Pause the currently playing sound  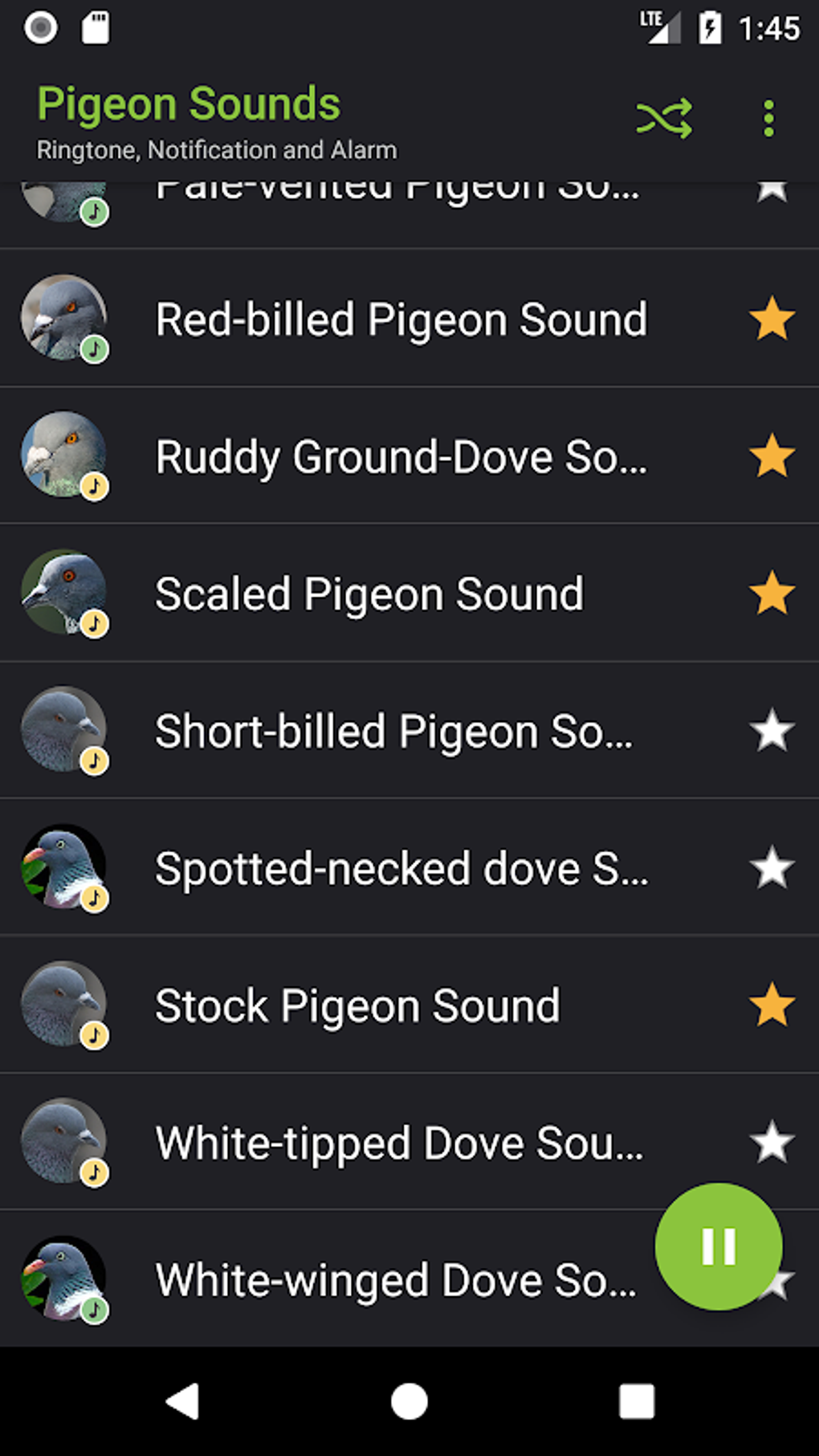tap(718, 1246)
